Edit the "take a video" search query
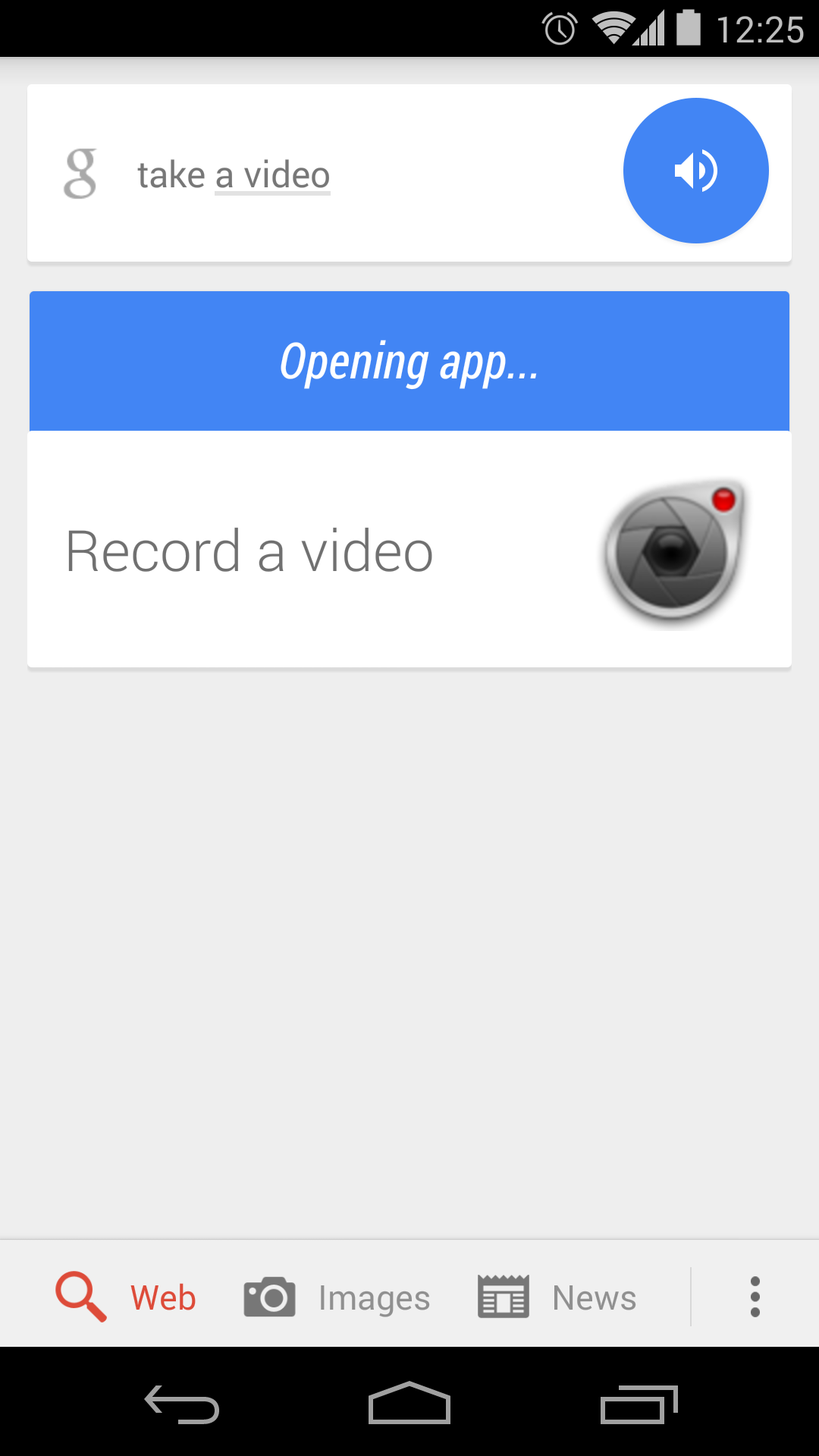Screen dimensions: 819x1456 (x=234, y=175)
